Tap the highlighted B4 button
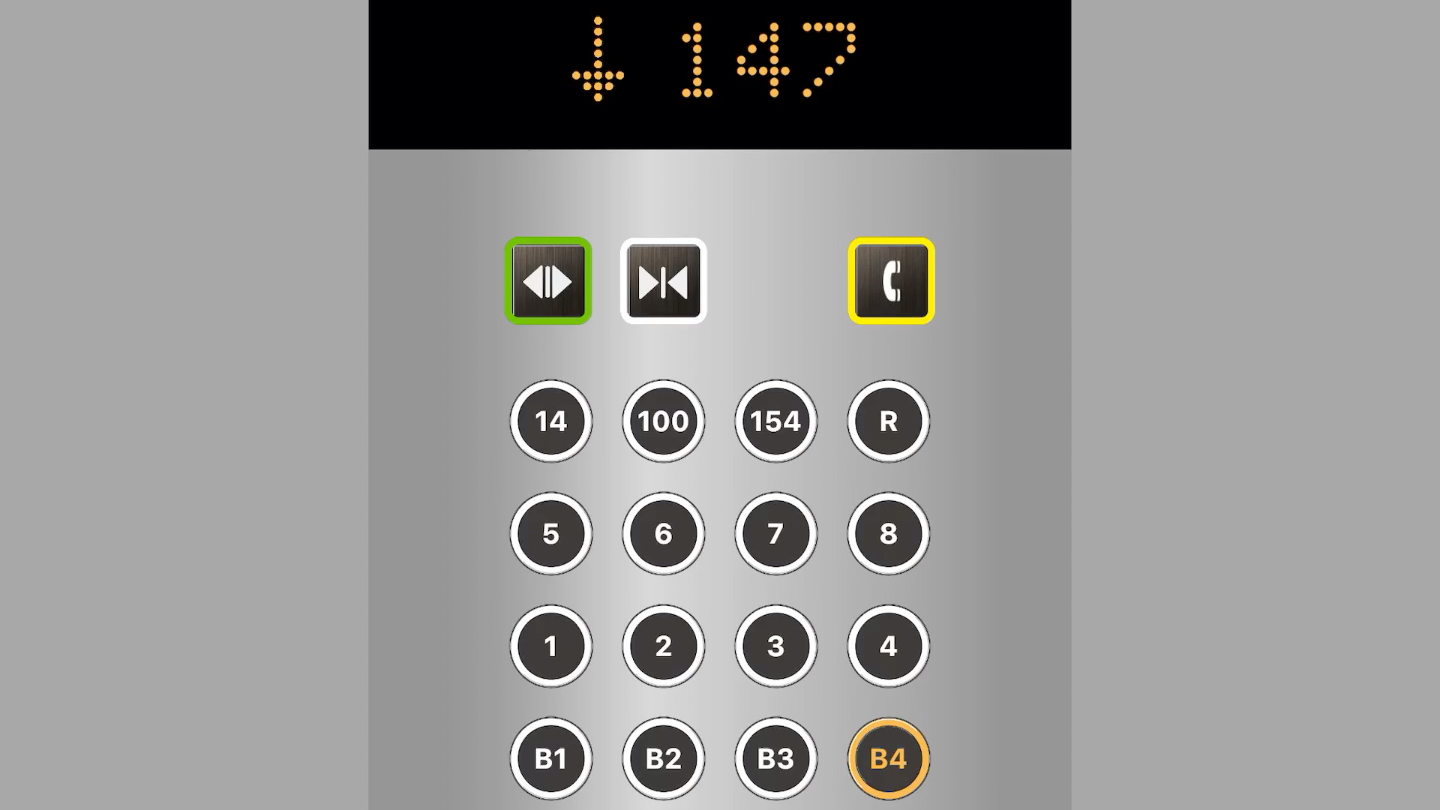This screenshot has width=1440, height=810. coord(888,759)
